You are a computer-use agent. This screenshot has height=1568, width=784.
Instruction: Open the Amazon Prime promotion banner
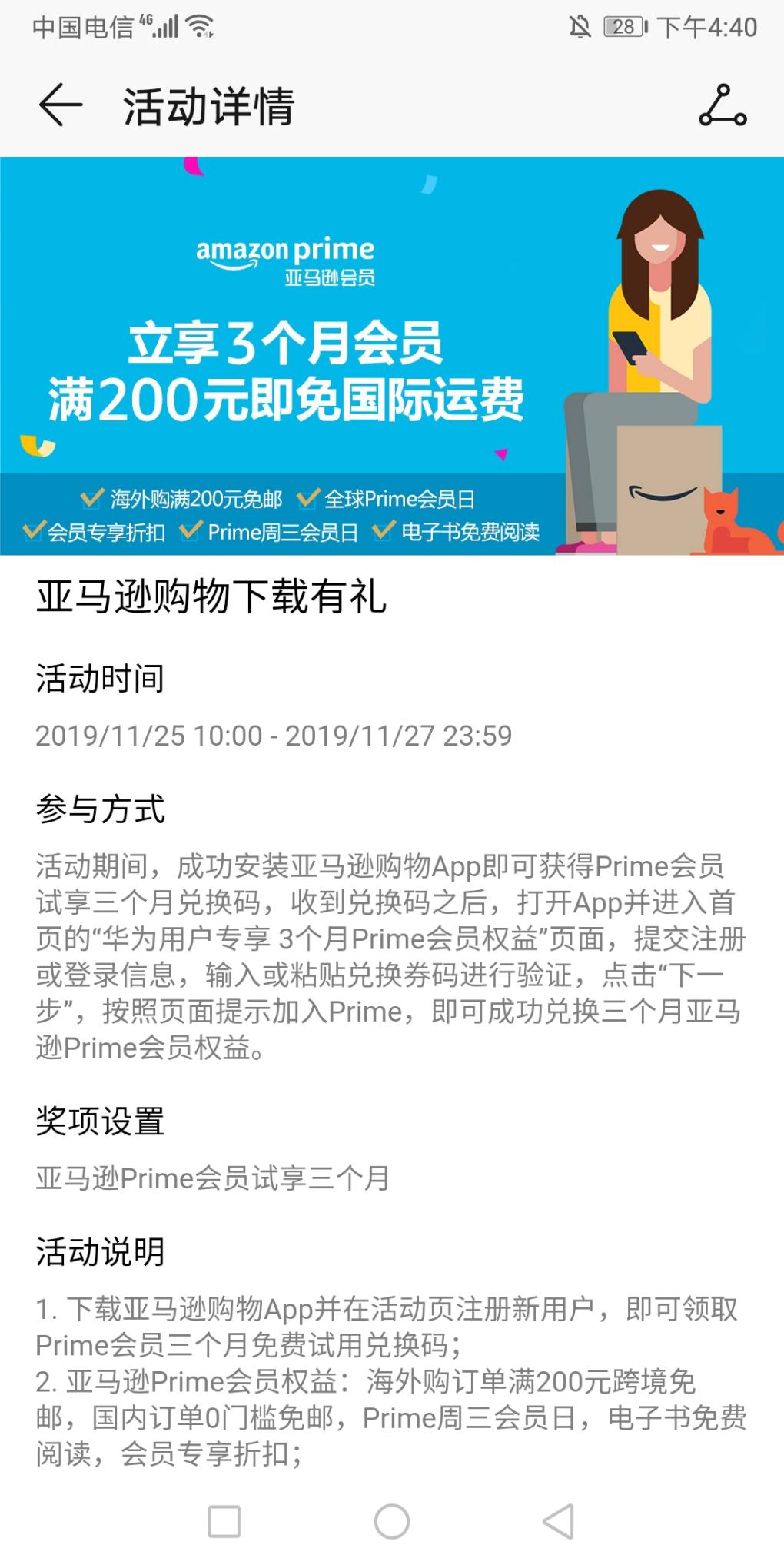[x=392, y=355]
